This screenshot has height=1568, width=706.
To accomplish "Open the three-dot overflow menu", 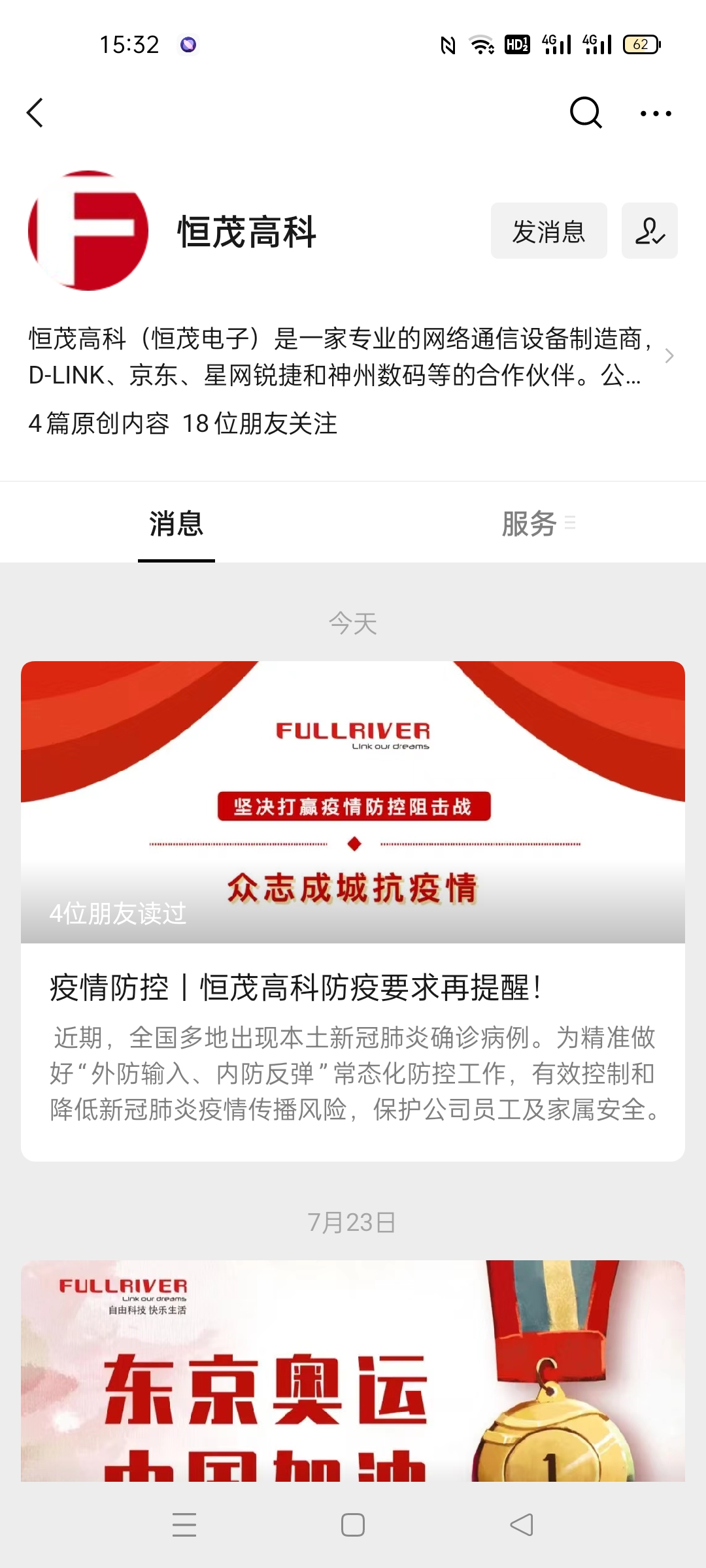I will 656,113.
